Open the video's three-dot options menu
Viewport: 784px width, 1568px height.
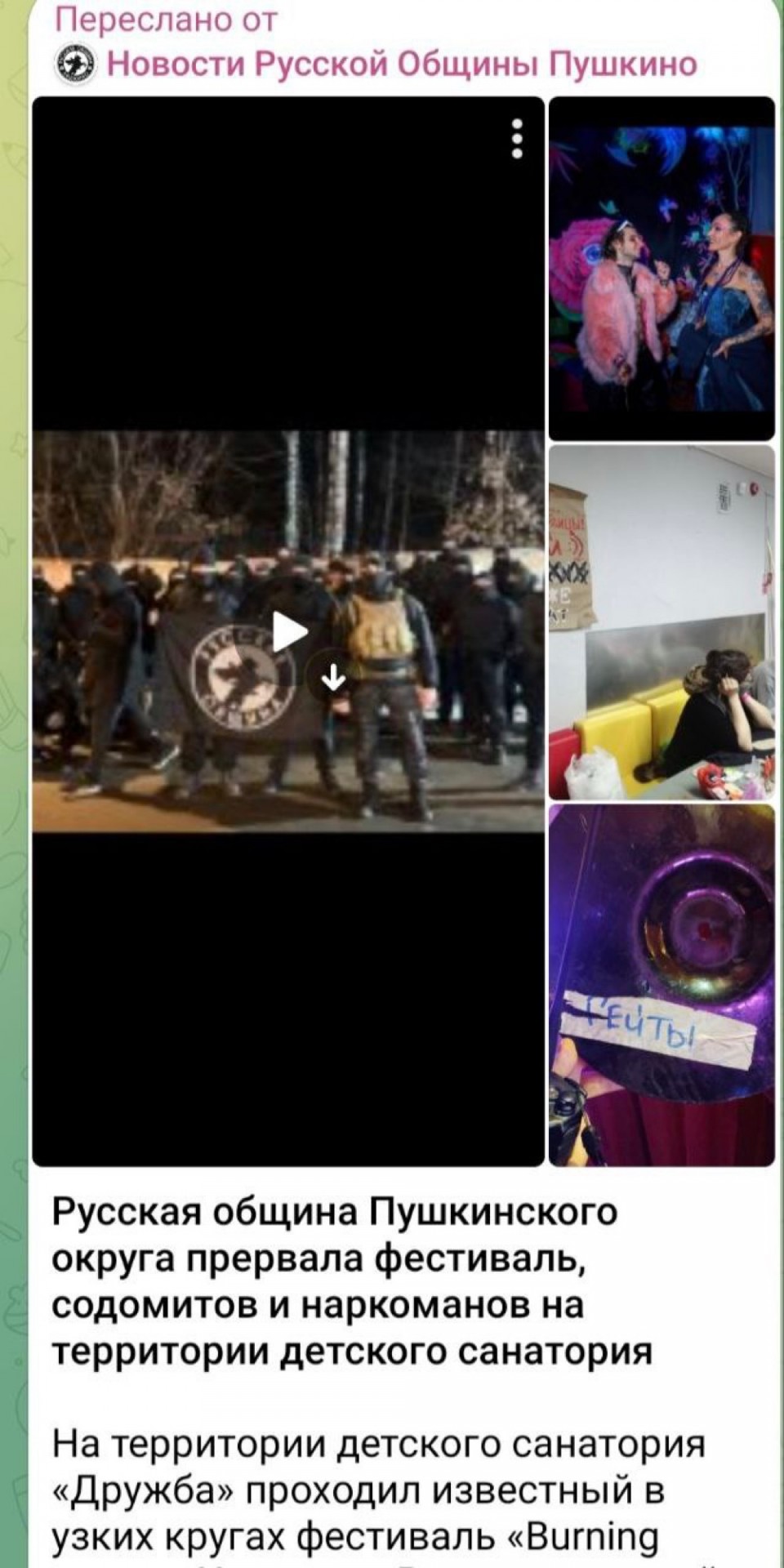pos(516,139)
